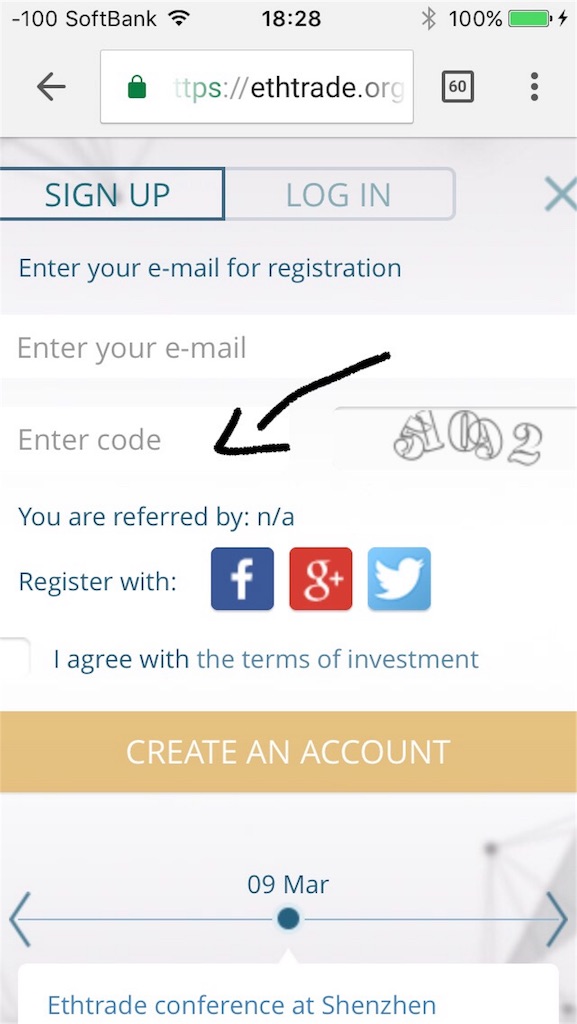Viewport: 577px width, 1024px height.
Task: Focus the Enter your e-mail field
Action: click(x=288, y=347)
